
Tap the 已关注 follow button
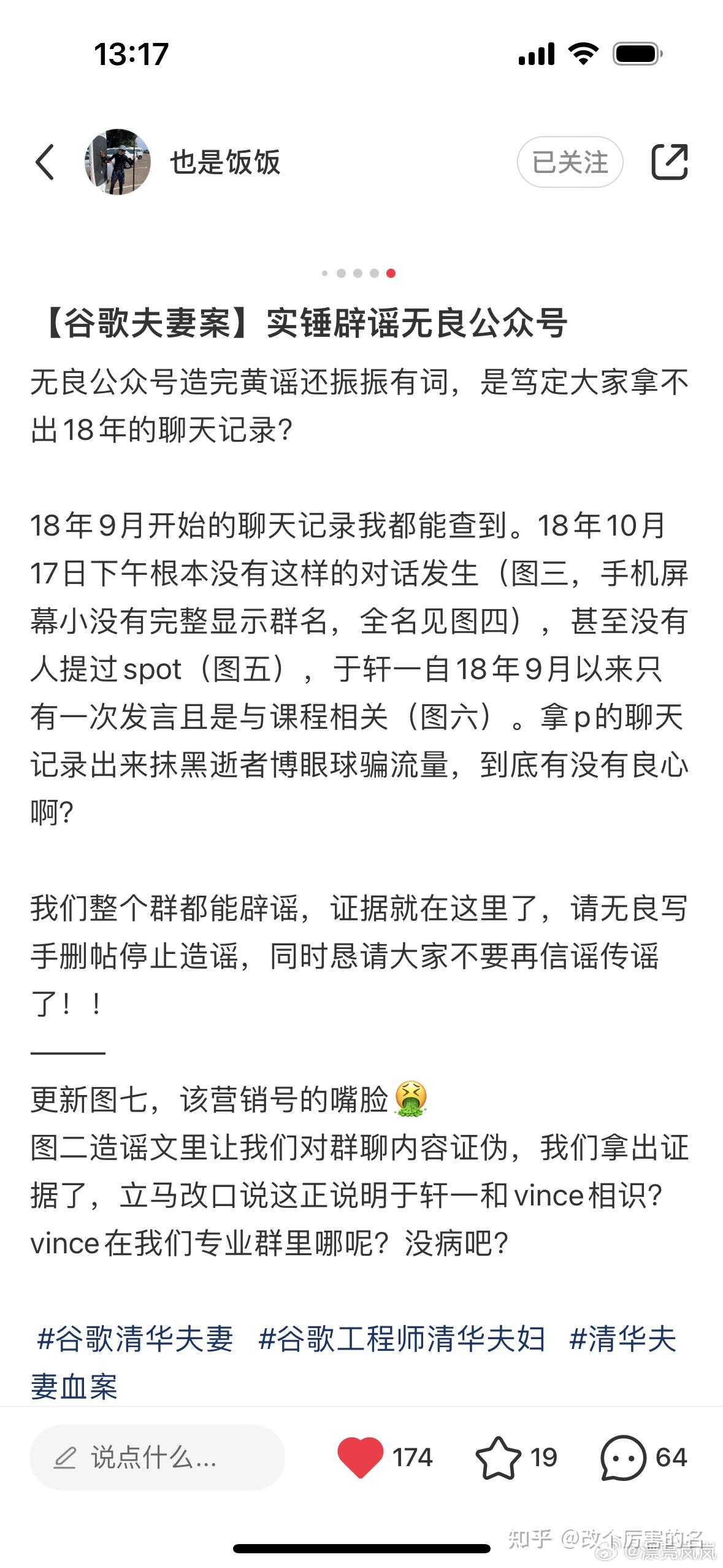(570, 163)
